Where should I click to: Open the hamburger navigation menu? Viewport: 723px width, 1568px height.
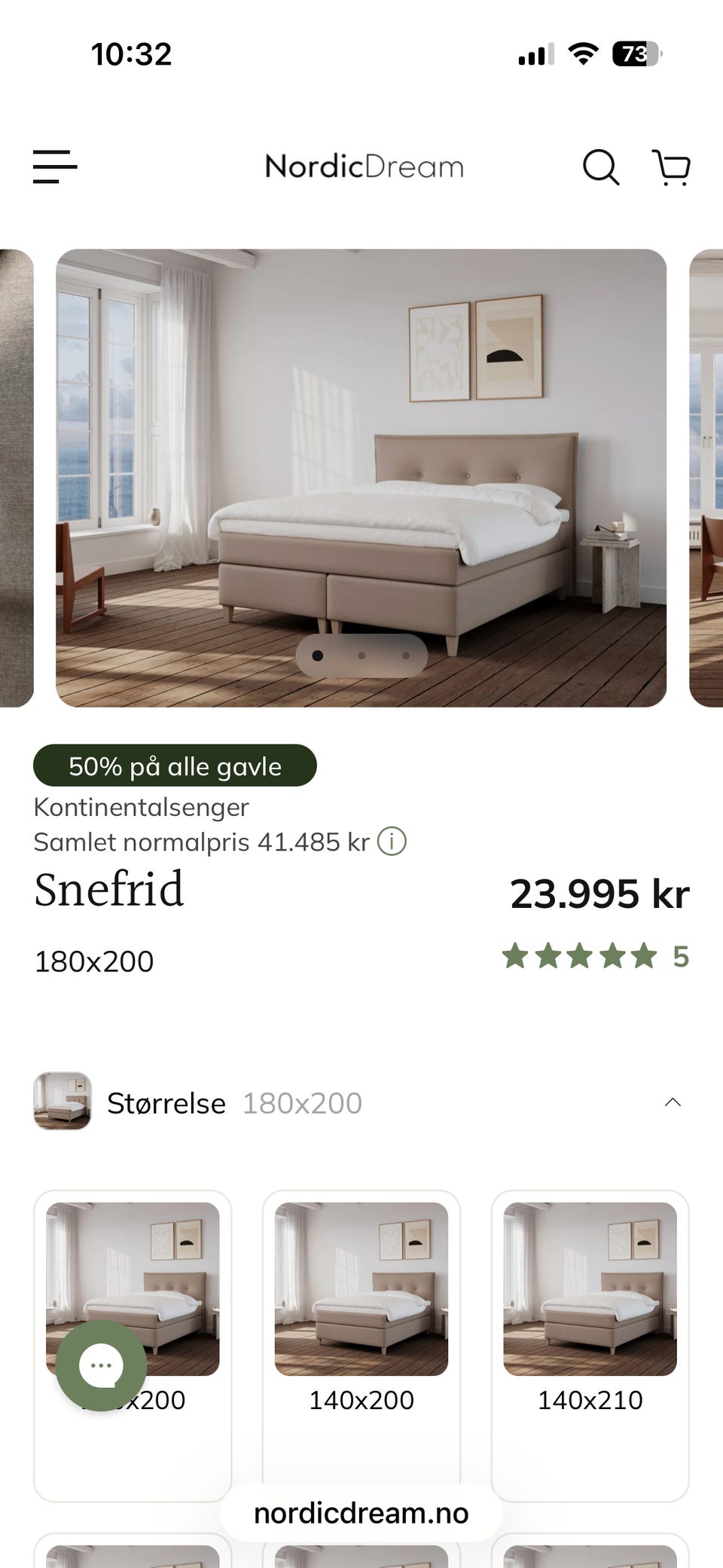(54, 167)
